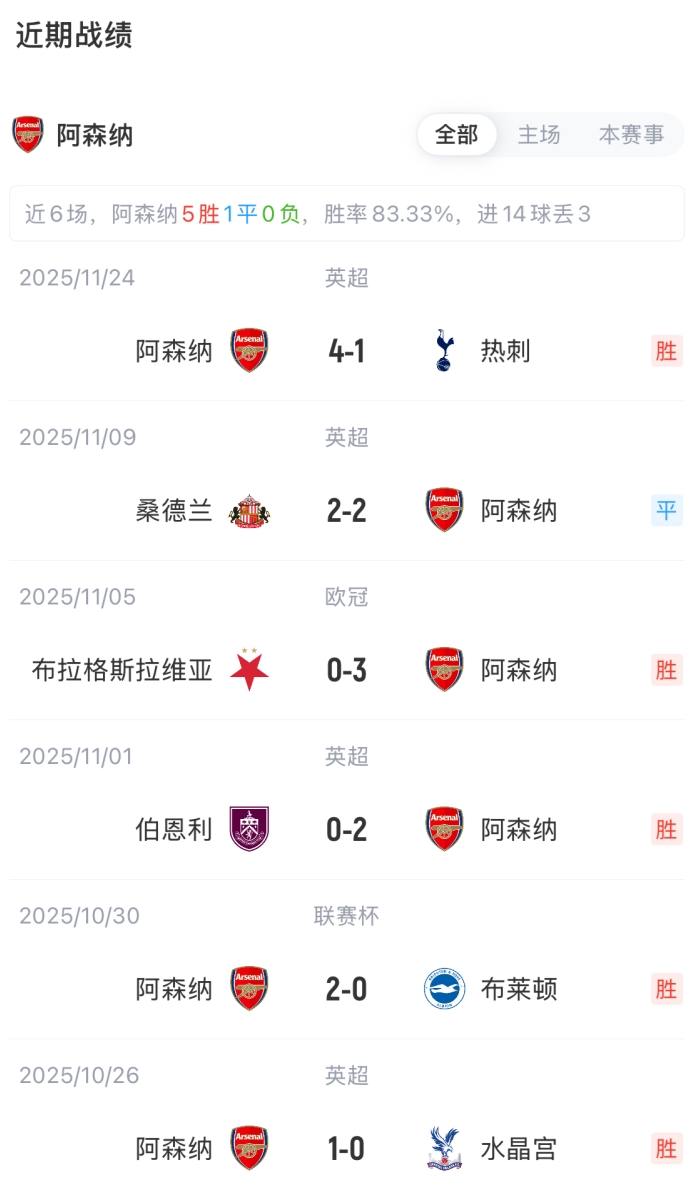The width and height of the screenshot is (697, 1192).
Task: Open the 联赛杯 match against 布莱顿
Action: tap(347, 989)
